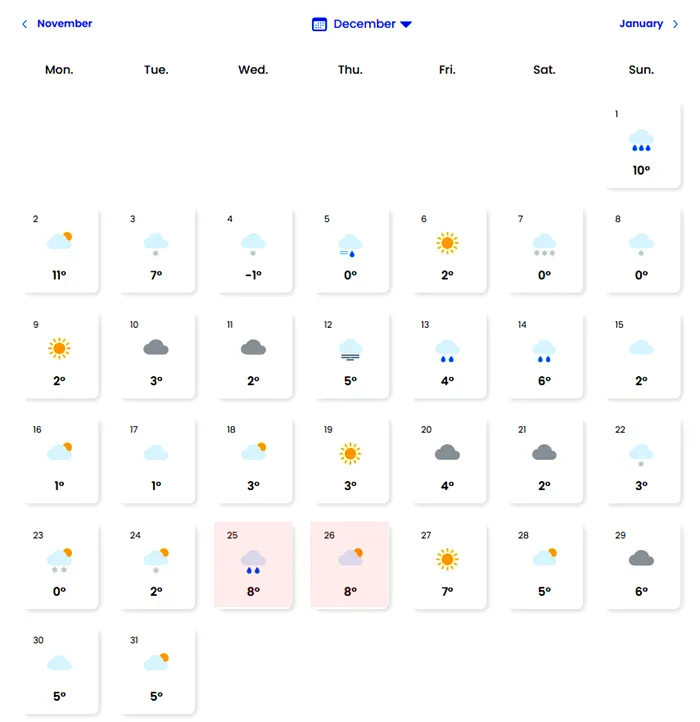
Task: Open the day 22 snow card
Action: point(641,460)
